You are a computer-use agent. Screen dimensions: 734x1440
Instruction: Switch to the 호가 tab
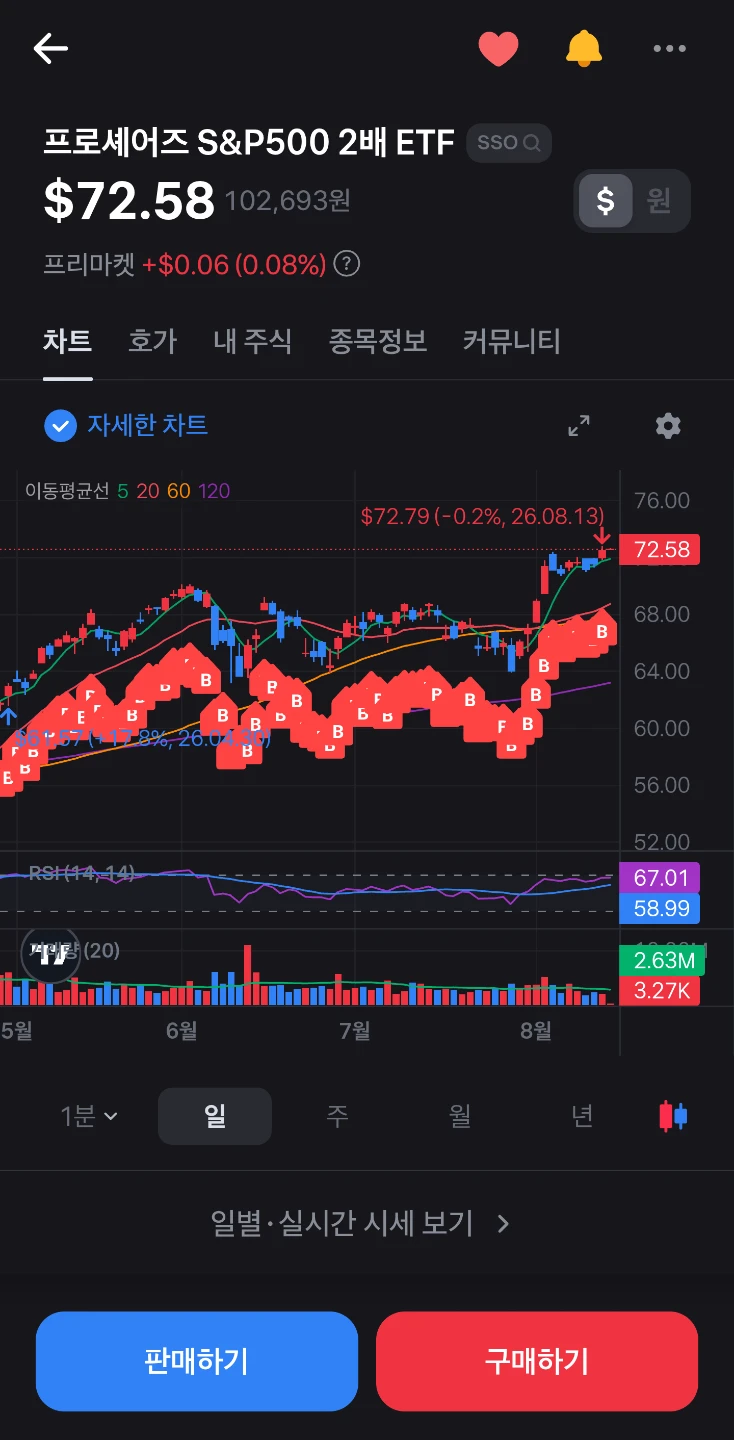153,342
